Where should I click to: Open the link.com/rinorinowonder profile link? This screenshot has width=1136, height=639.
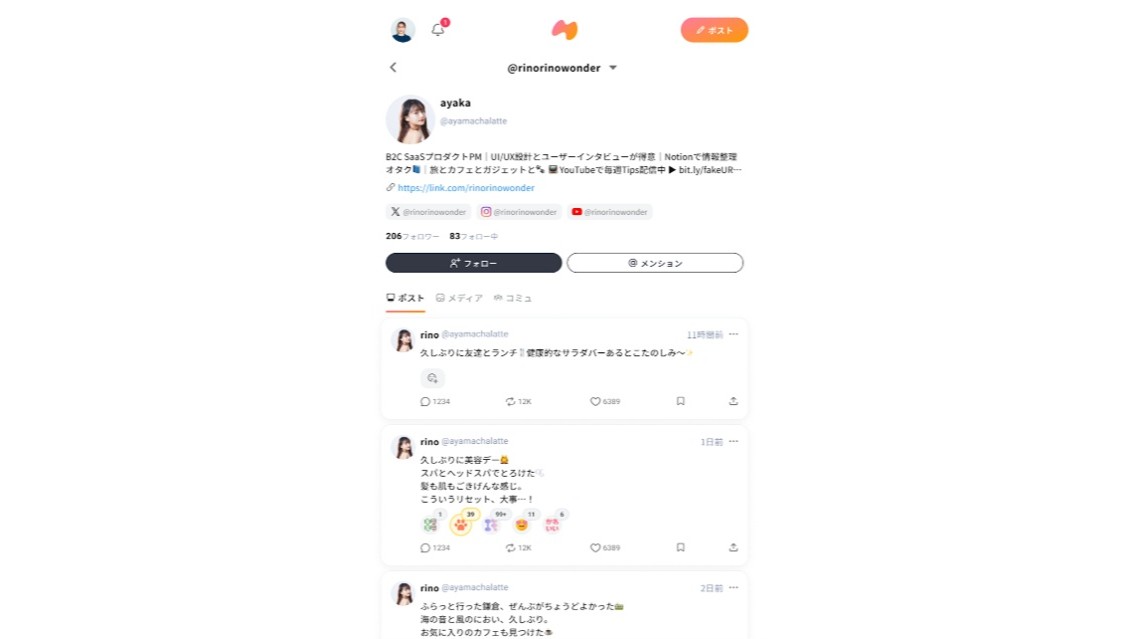click(x=466, y=188)
